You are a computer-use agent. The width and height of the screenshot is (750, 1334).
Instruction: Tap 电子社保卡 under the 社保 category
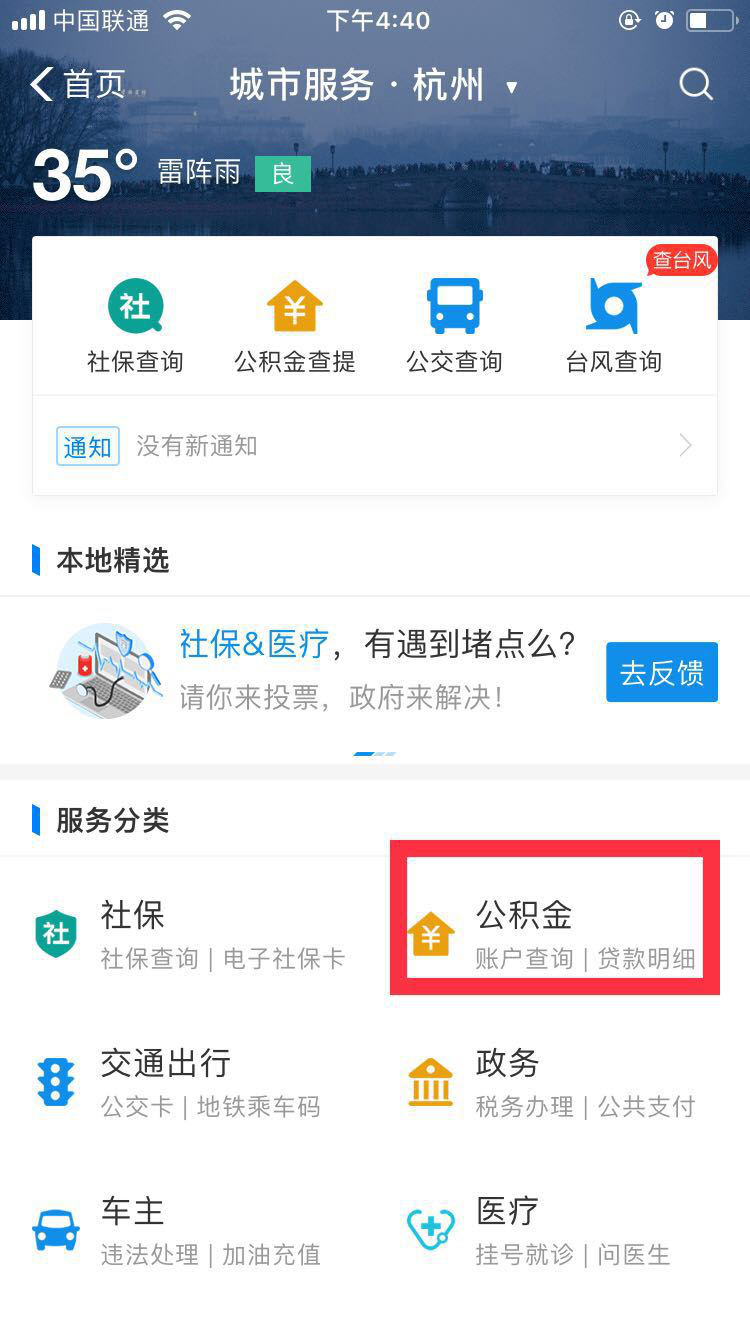(283, 959)
